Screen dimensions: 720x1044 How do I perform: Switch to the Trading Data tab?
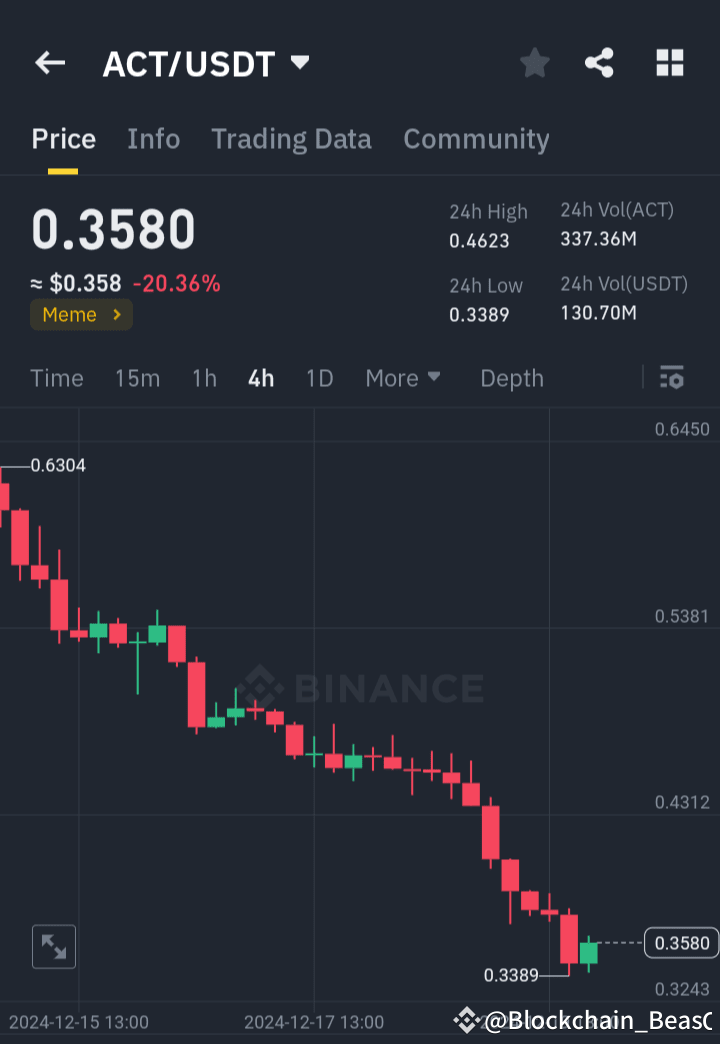click(291, 139)
